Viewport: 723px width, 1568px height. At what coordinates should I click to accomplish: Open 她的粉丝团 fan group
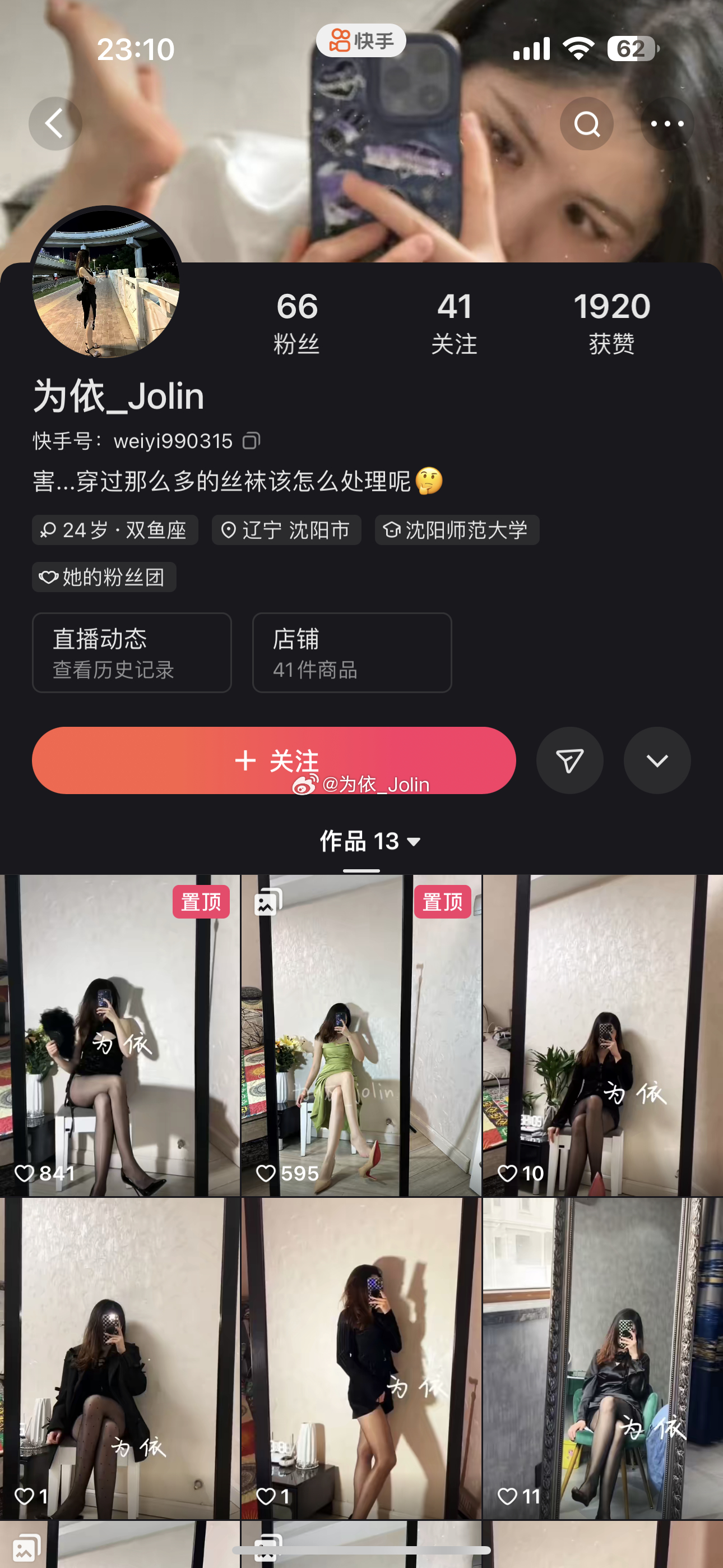coord(104,577)
